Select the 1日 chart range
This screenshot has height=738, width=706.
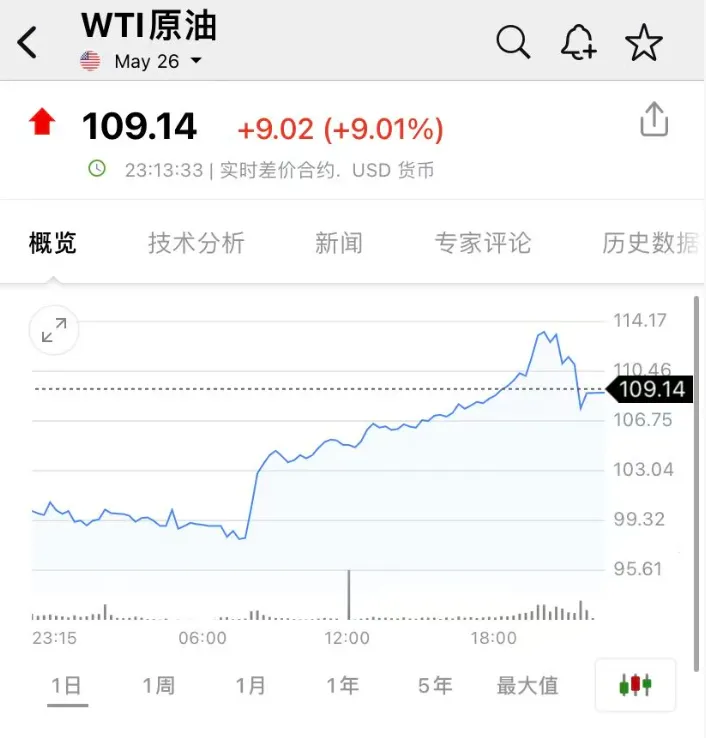pos(66,686)
